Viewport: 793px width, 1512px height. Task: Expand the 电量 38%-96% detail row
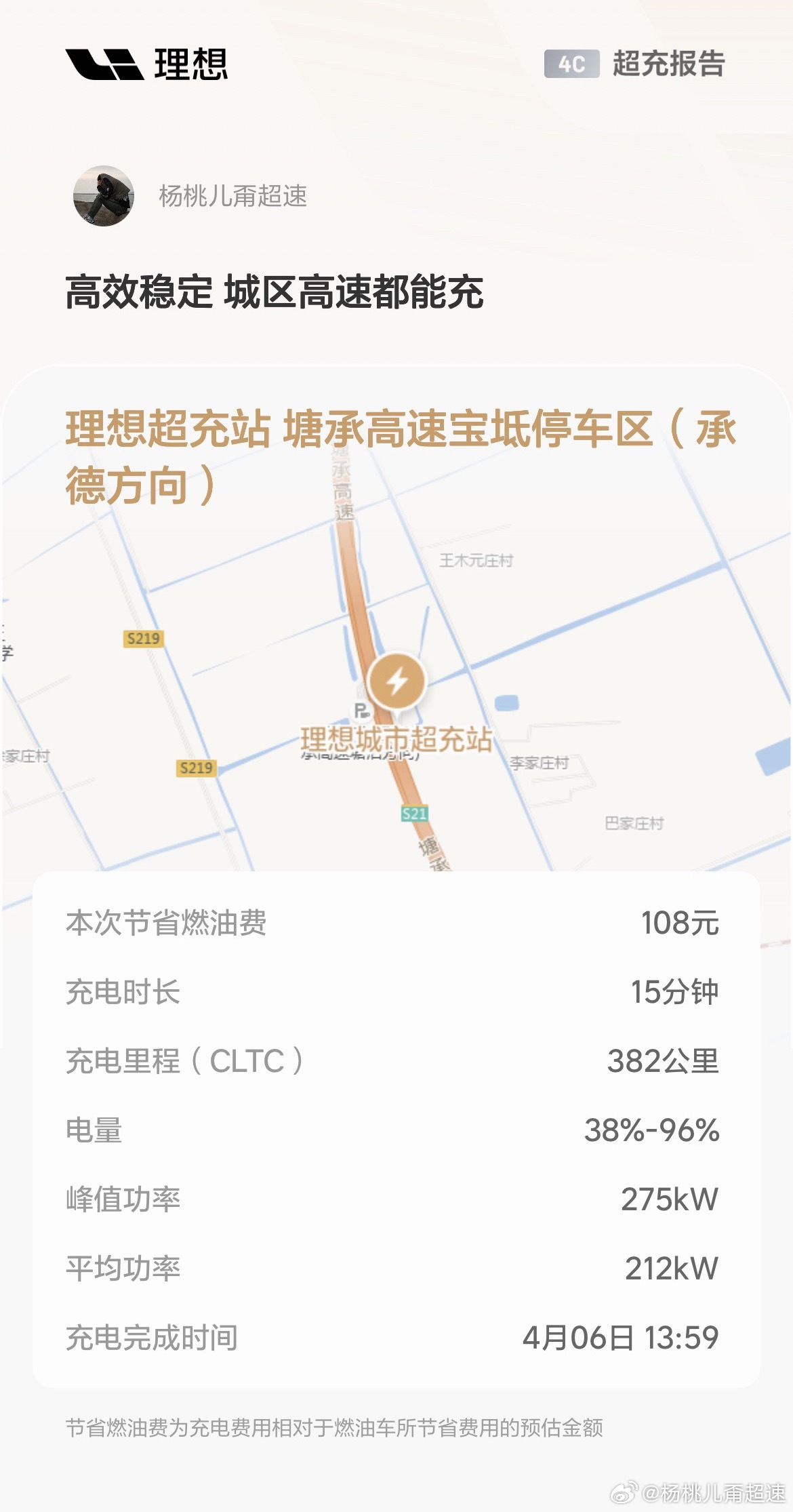click(396, 1130)
